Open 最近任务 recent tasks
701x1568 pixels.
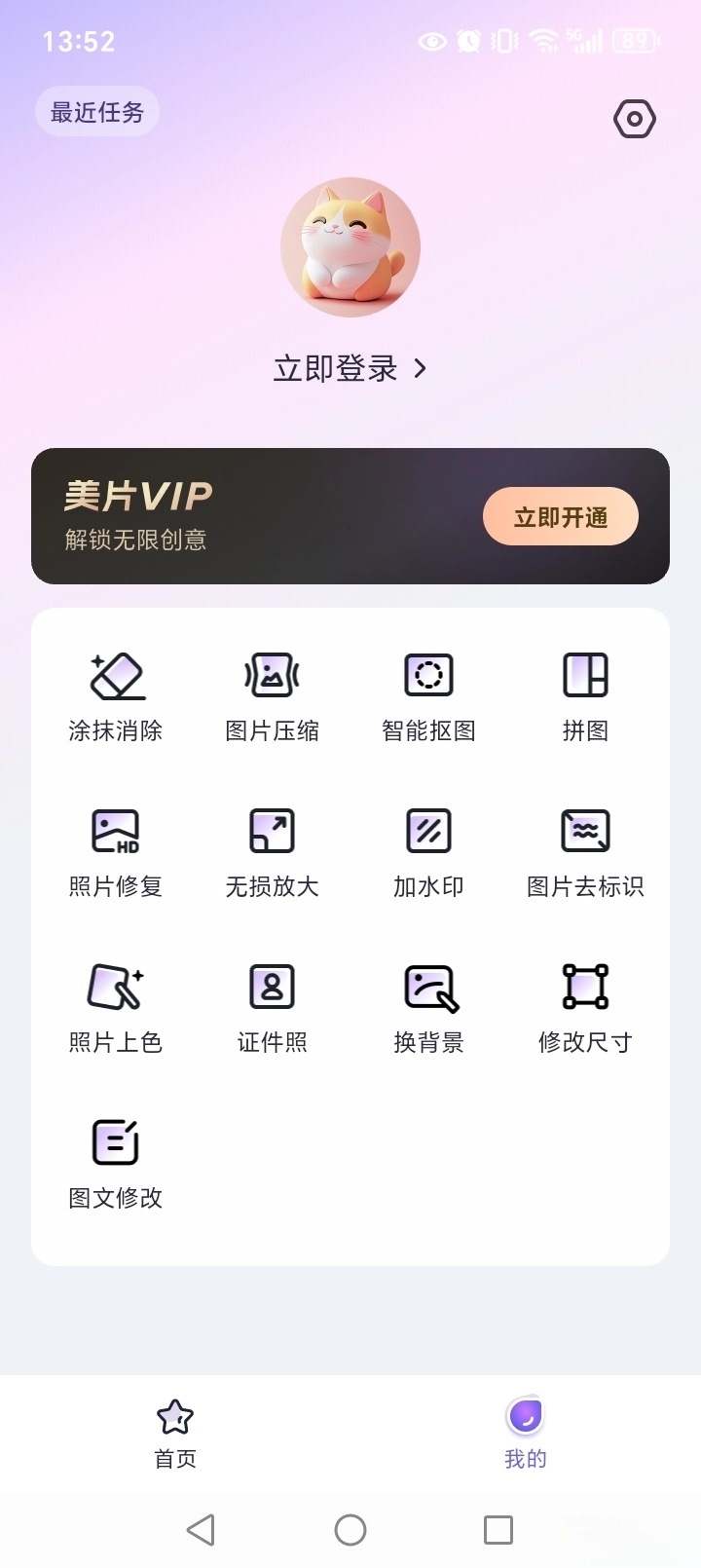97,112
